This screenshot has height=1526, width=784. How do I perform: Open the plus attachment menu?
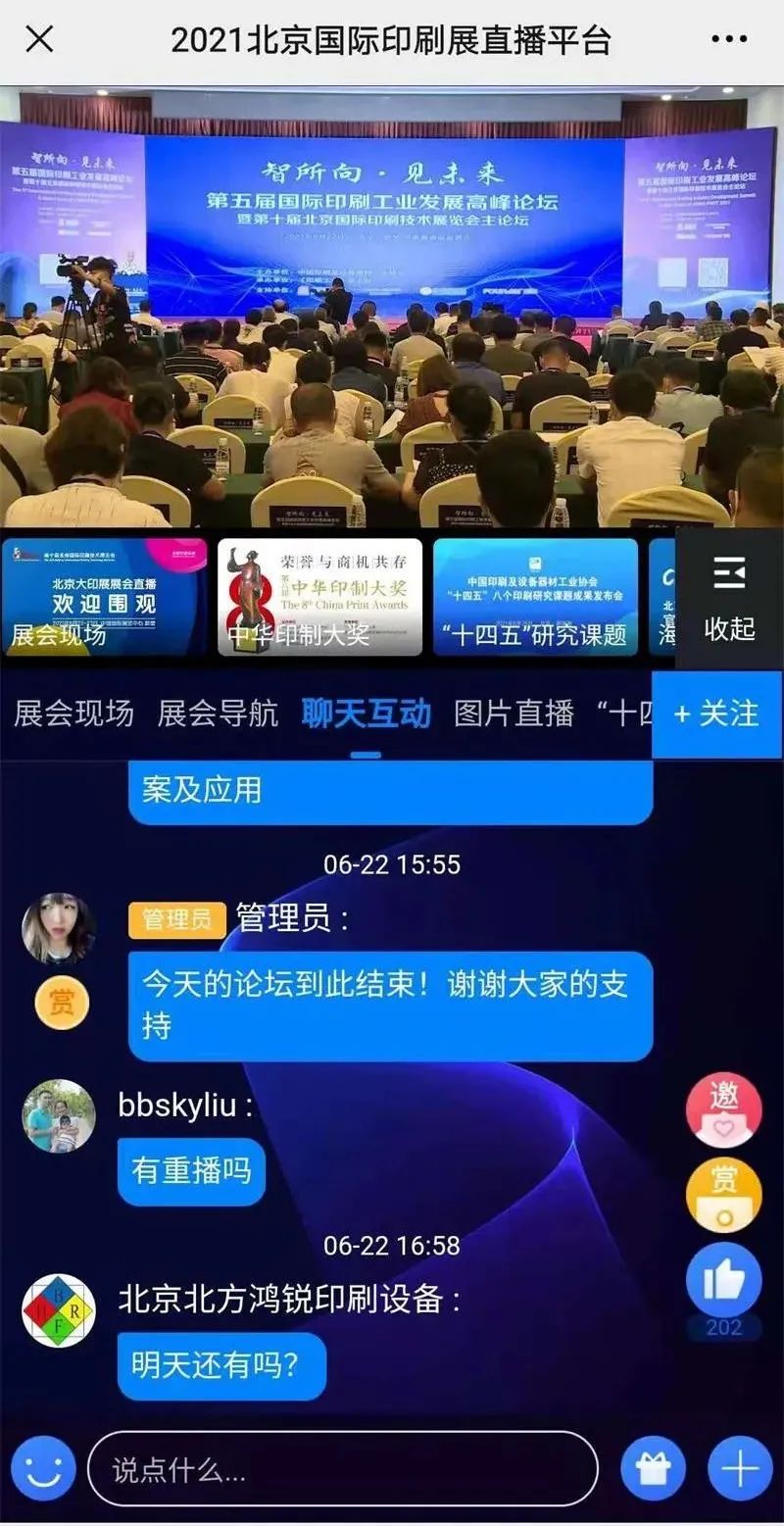pos(739,1469)
